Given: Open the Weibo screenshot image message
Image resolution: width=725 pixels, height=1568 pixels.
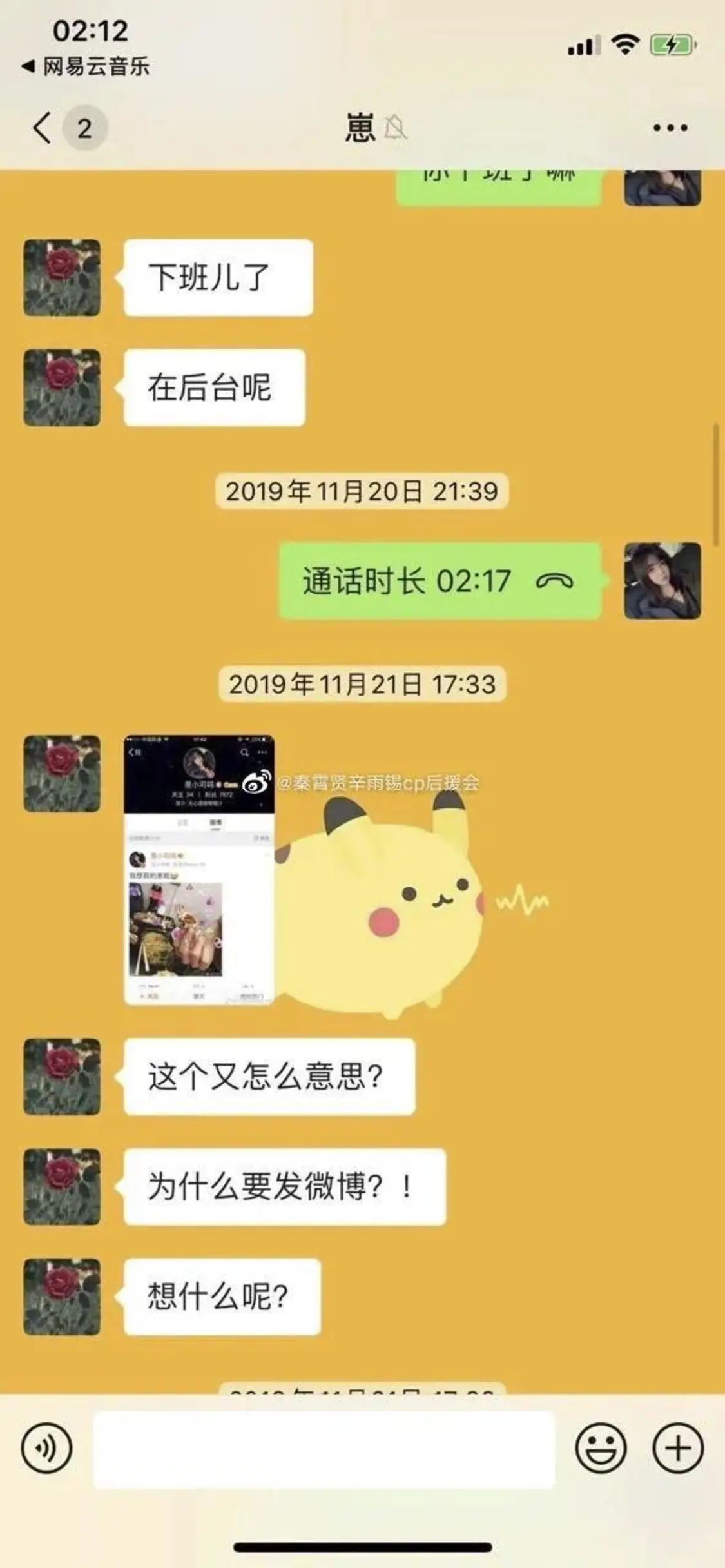Looking at the screenshot, I should pyautogui.click(x=199, y=870).
